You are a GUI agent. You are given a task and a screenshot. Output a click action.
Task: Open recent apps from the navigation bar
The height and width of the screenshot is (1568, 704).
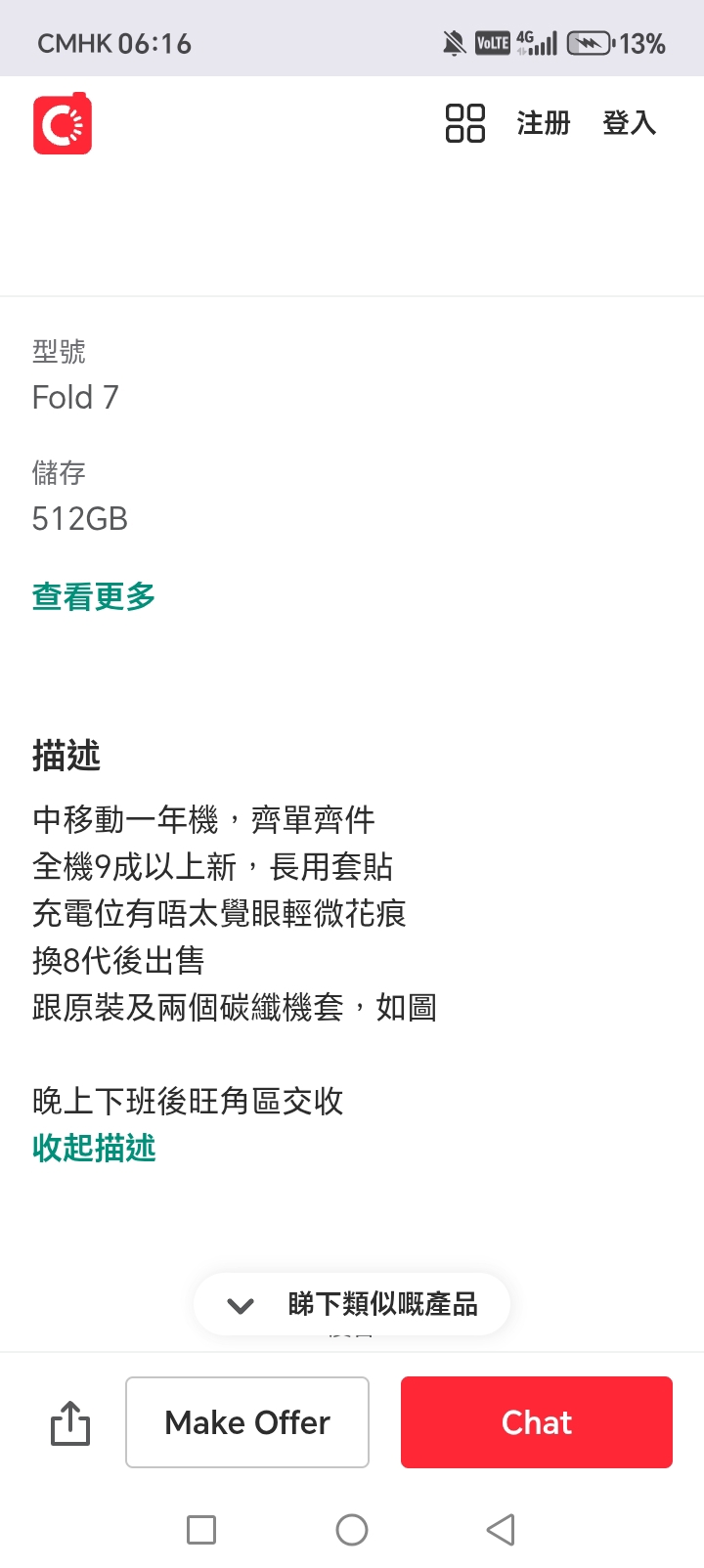[x=201, y=1530]
